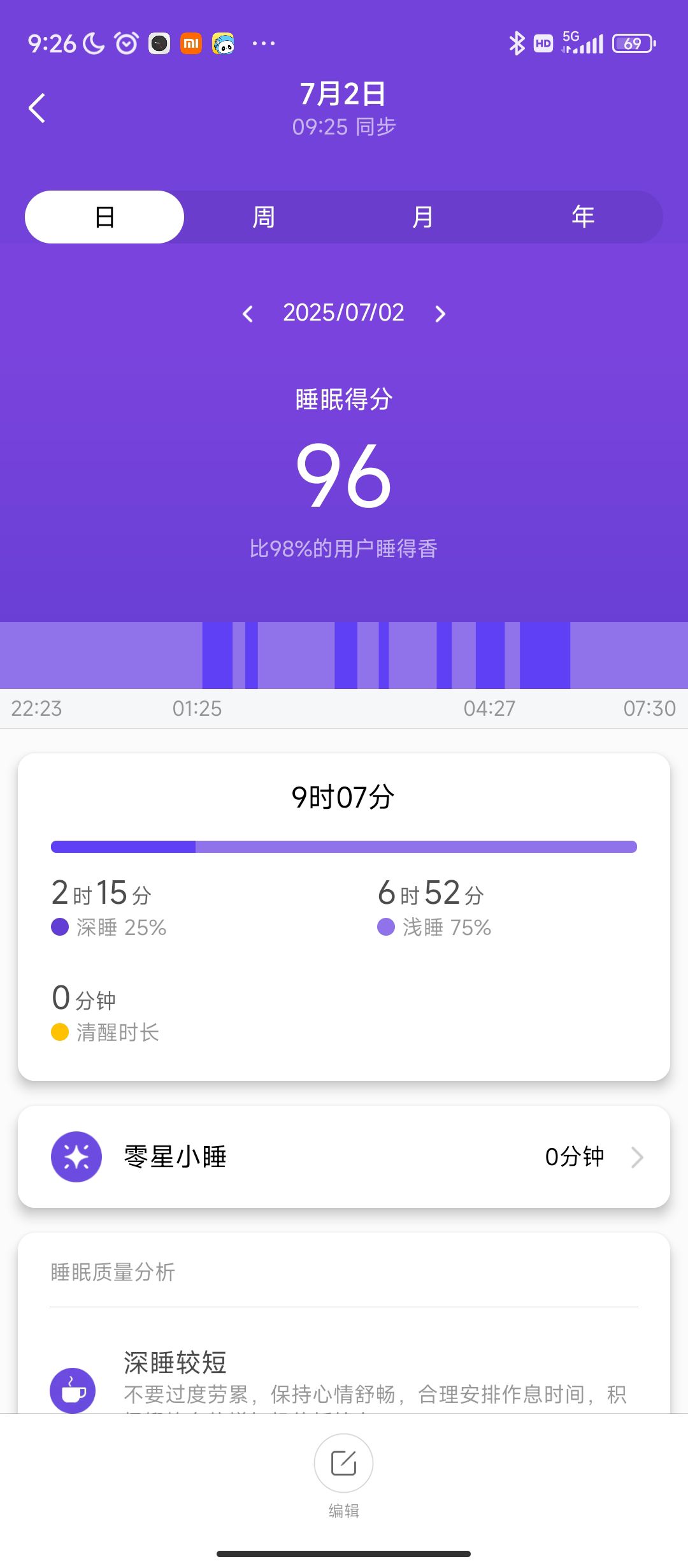
Task: Go to the day before 2025/07/02
Action: (x=248, y=314)
